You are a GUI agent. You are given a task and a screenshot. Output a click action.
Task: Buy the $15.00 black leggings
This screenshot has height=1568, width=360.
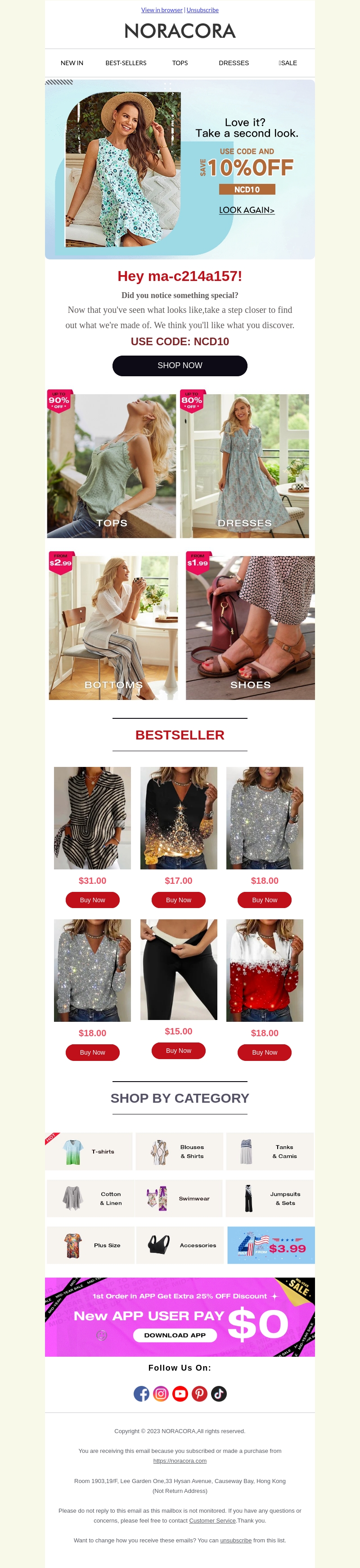179,1050
